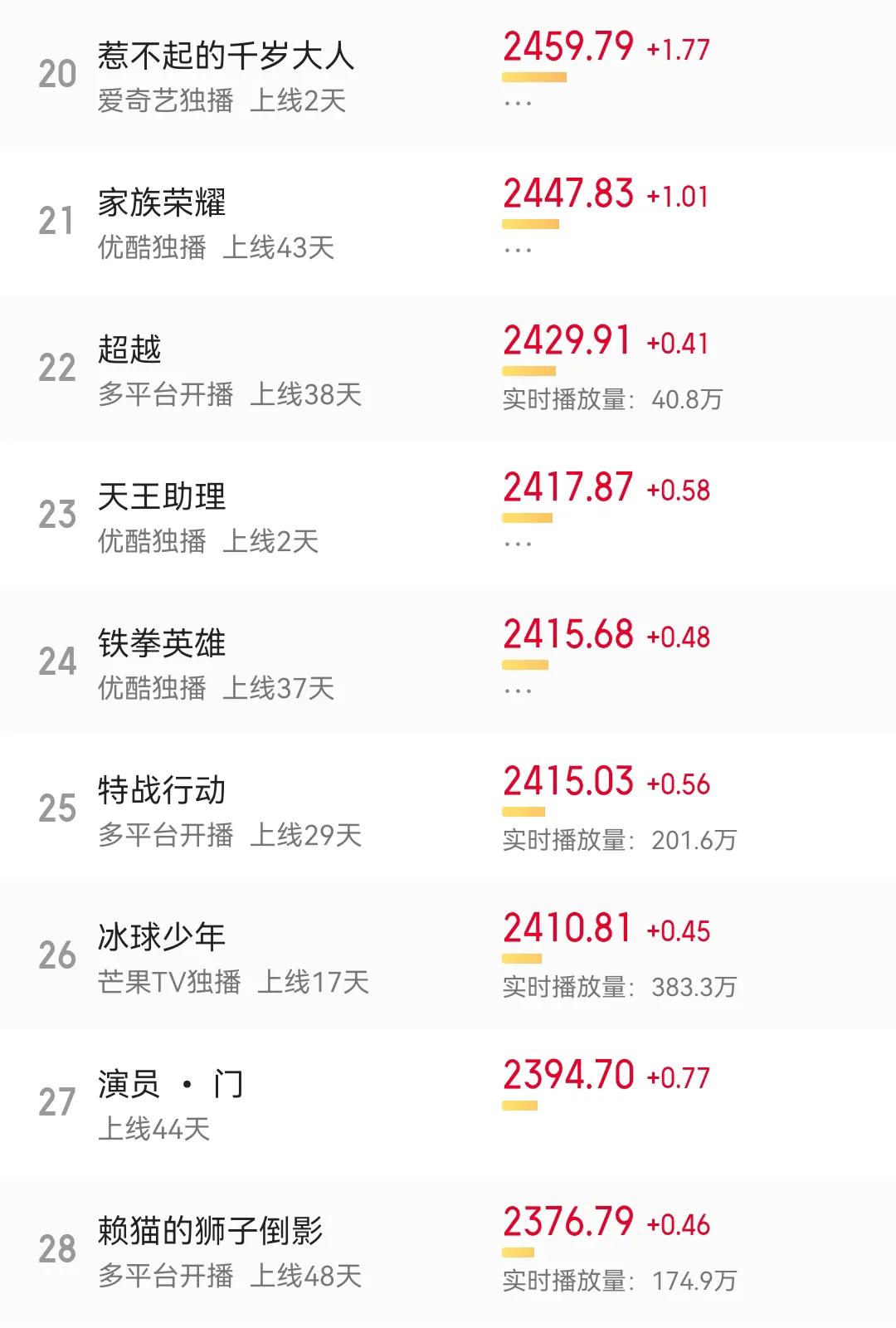Expand the ellipsis under 天王助理 score
The height and width of the screenshot is (1328, 896).
[518, 544]
